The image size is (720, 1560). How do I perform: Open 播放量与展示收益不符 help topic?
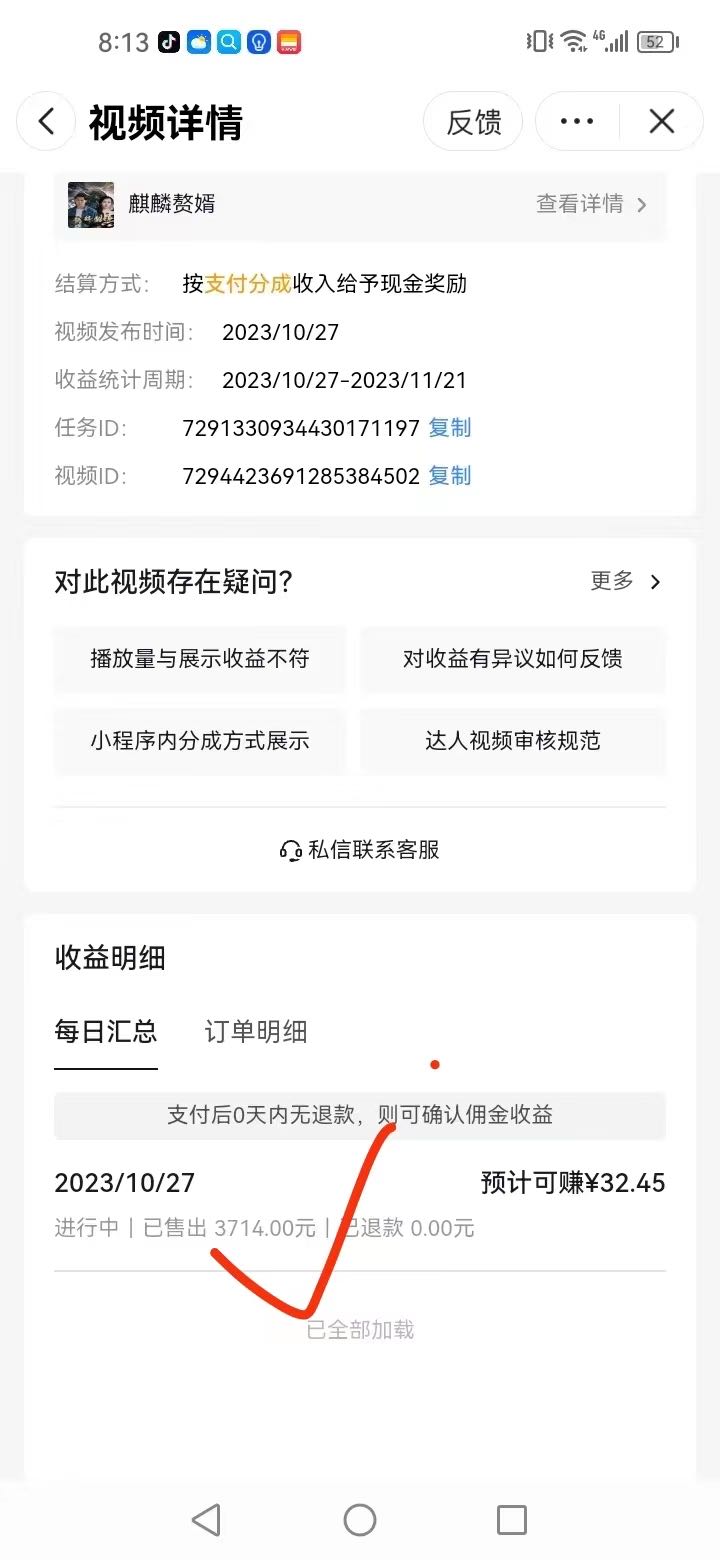coord(200,659)
